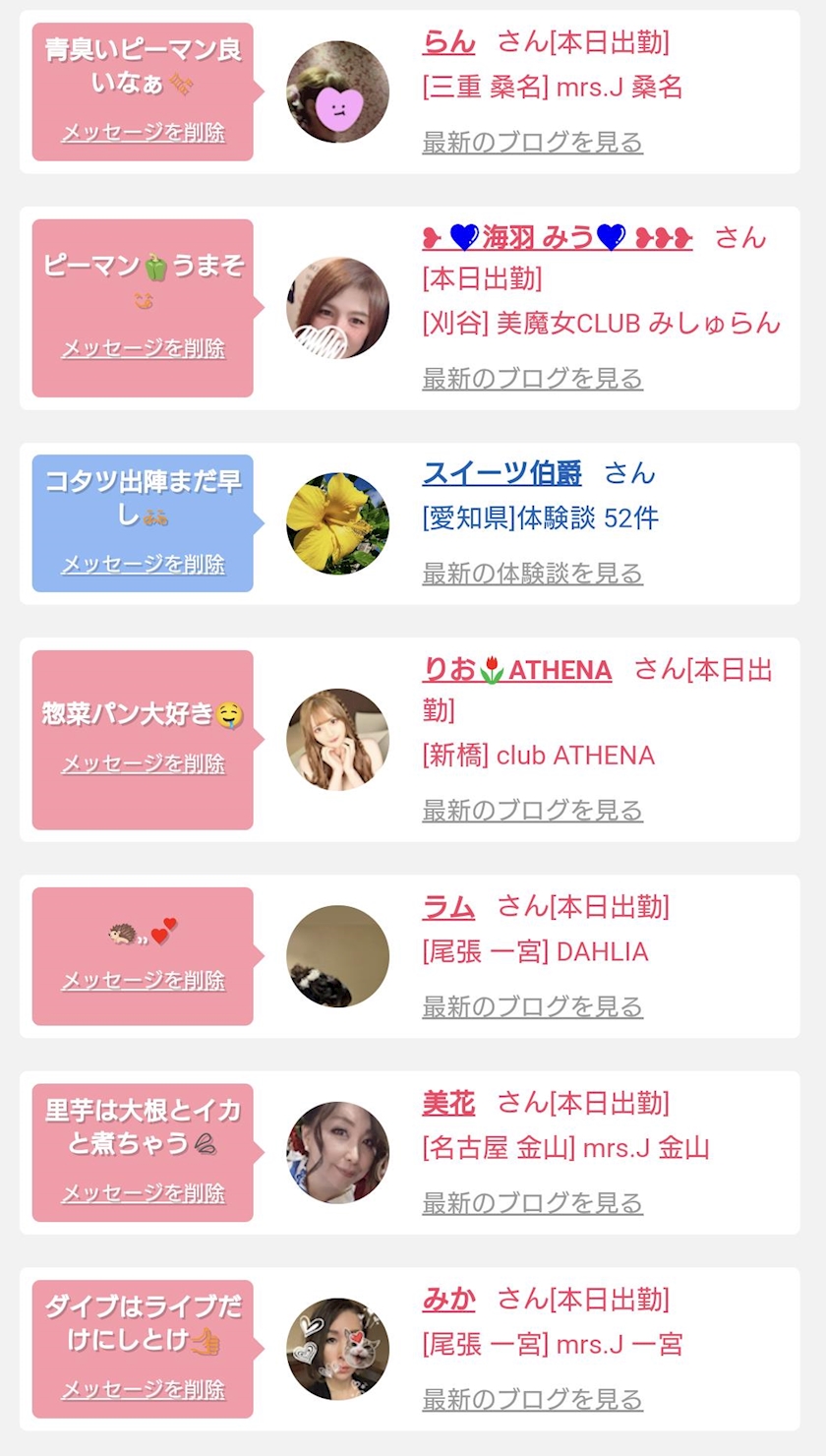Tap 最新の体験談を見る for スイーツ伯爵
826x1456 pixels.
(x=532, y=573)
